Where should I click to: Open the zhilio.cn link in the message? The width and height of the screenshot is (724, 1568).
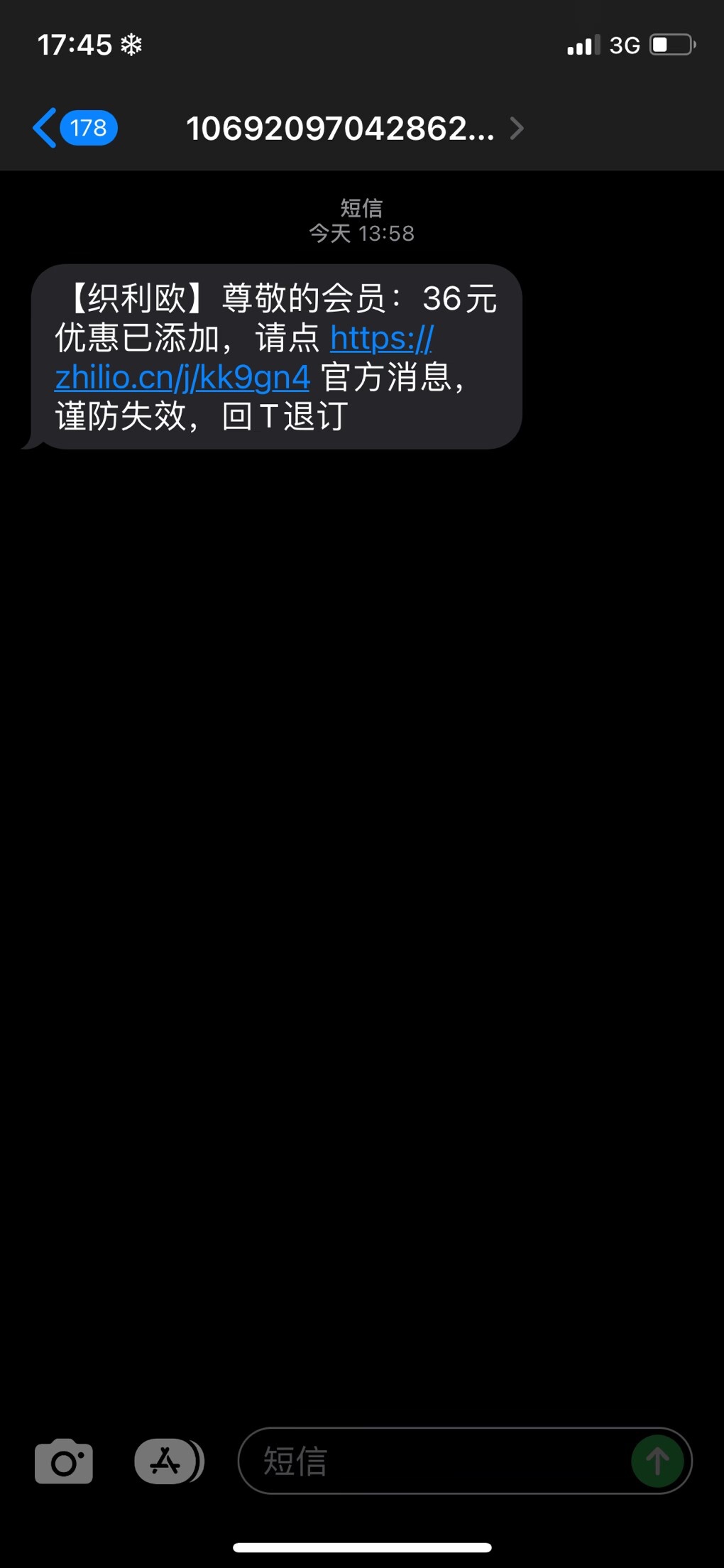coord(182,378)
